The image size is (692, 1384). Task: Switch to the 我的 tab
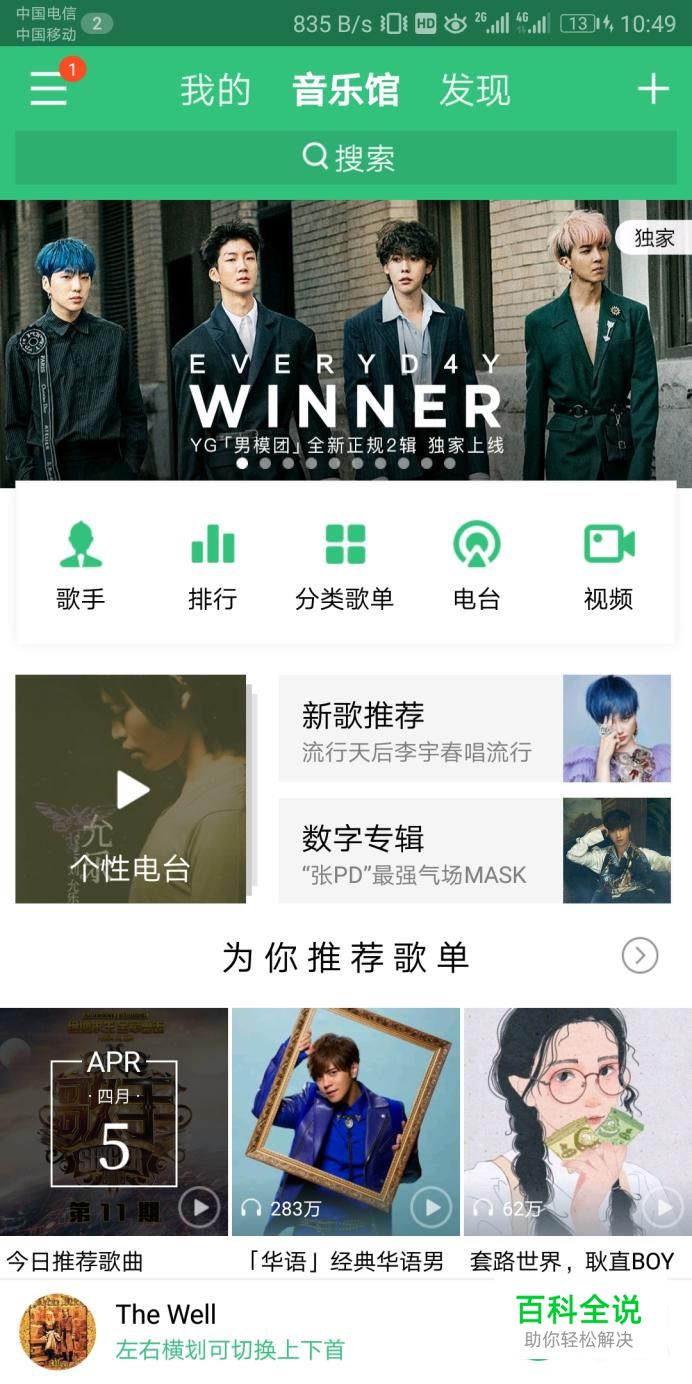pyautogui.click(x=215, y=90)
